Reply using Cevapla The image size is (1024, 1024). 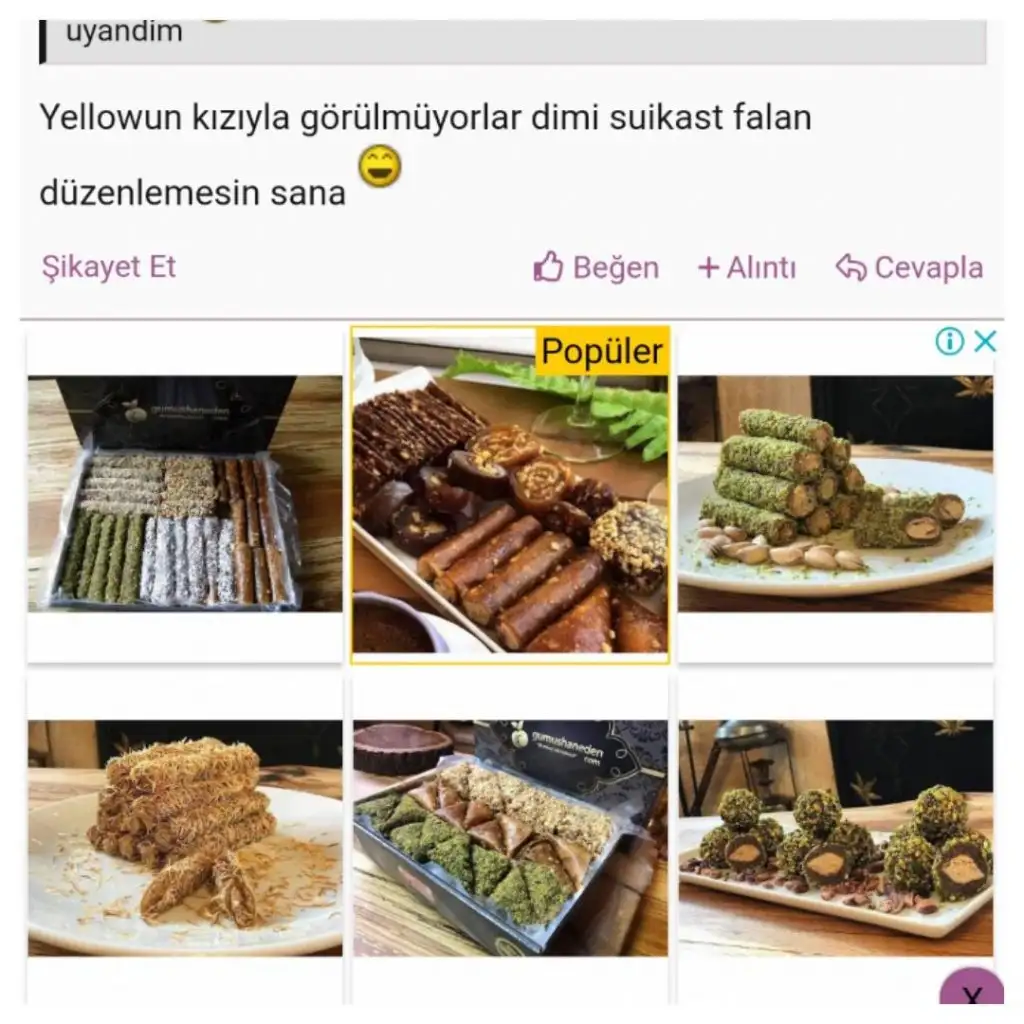click(x=909, y=268)
